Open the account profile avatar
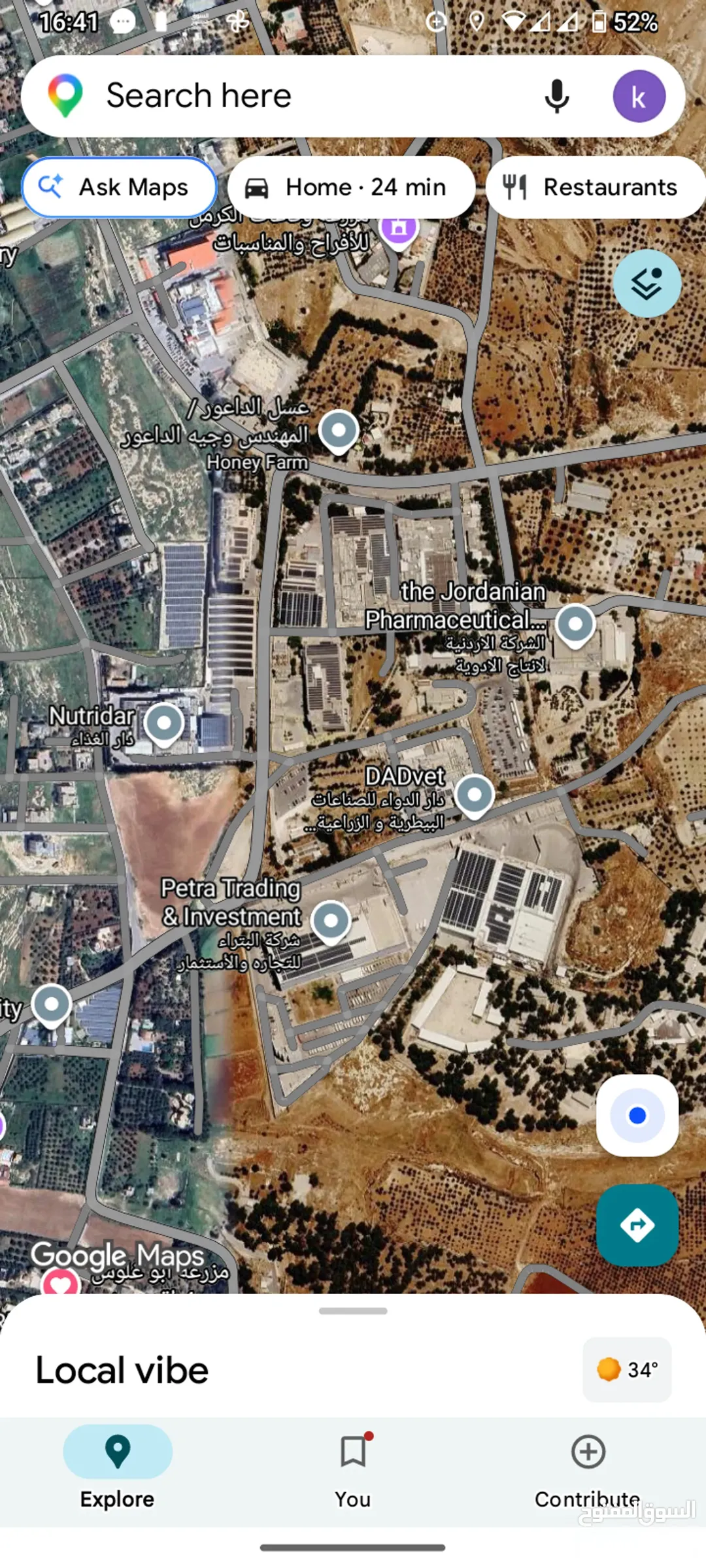Screen dimensions: 706x1568 (639, 96)
